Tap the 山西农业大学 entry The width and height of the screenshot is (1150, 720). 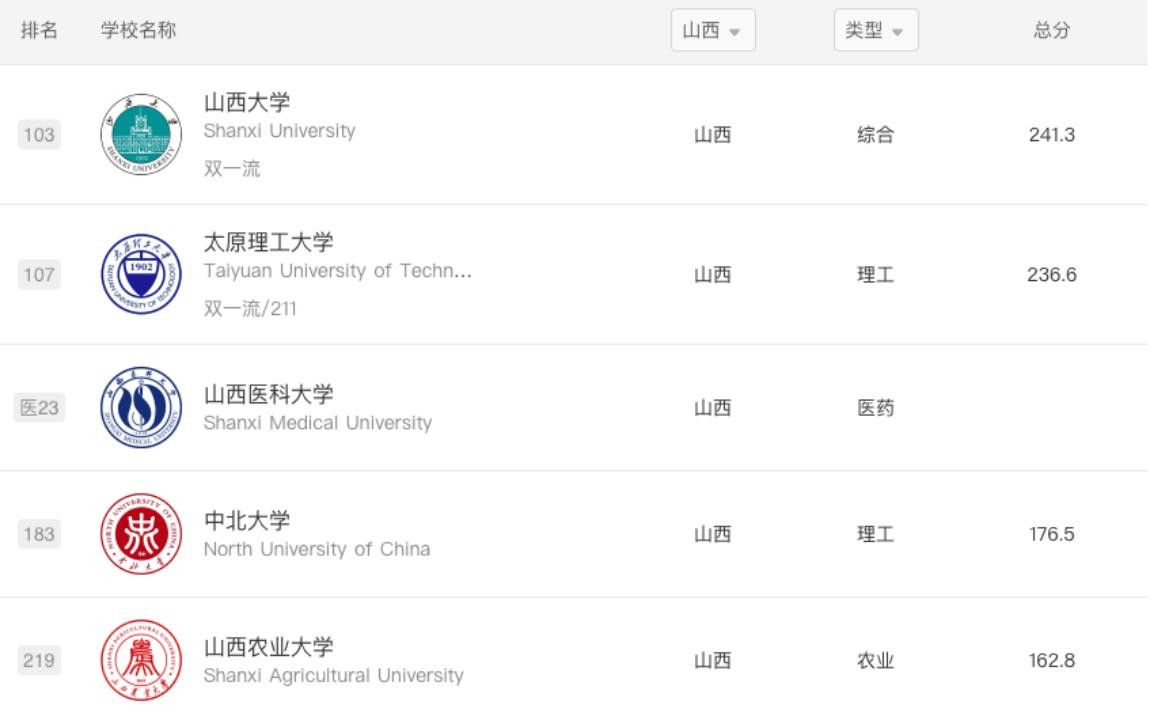pyautogui.click(x=269, y=648)
